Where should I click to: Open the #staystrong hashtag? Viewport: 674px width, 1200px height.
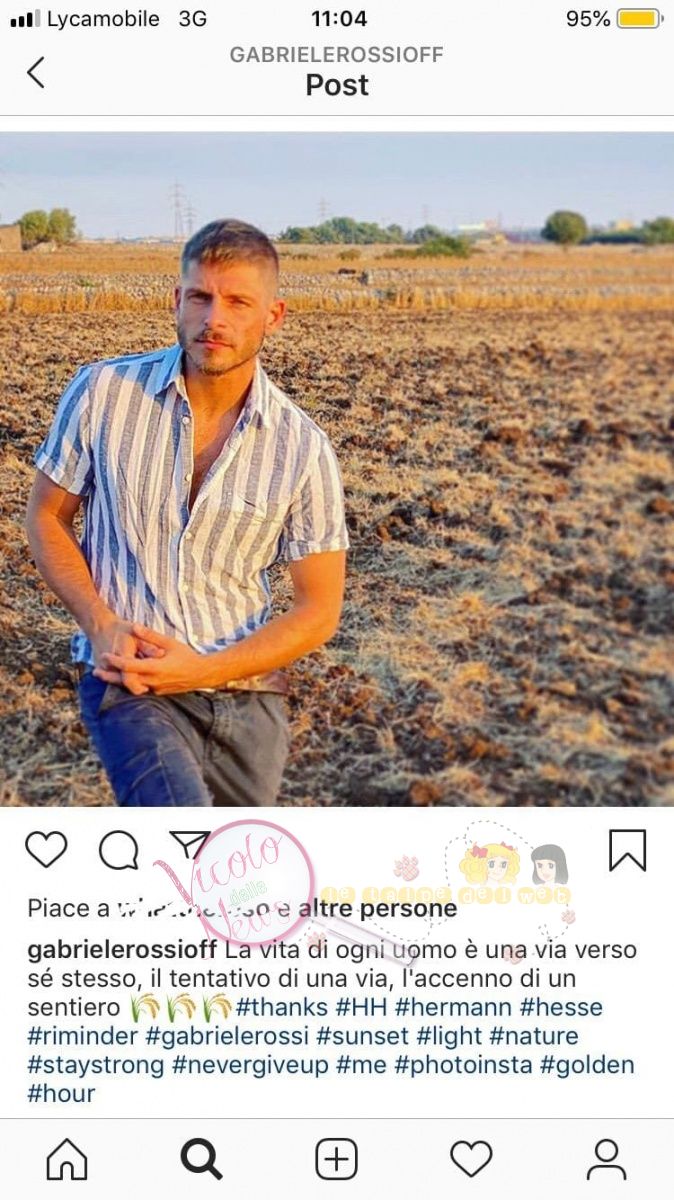(95, 1065)
